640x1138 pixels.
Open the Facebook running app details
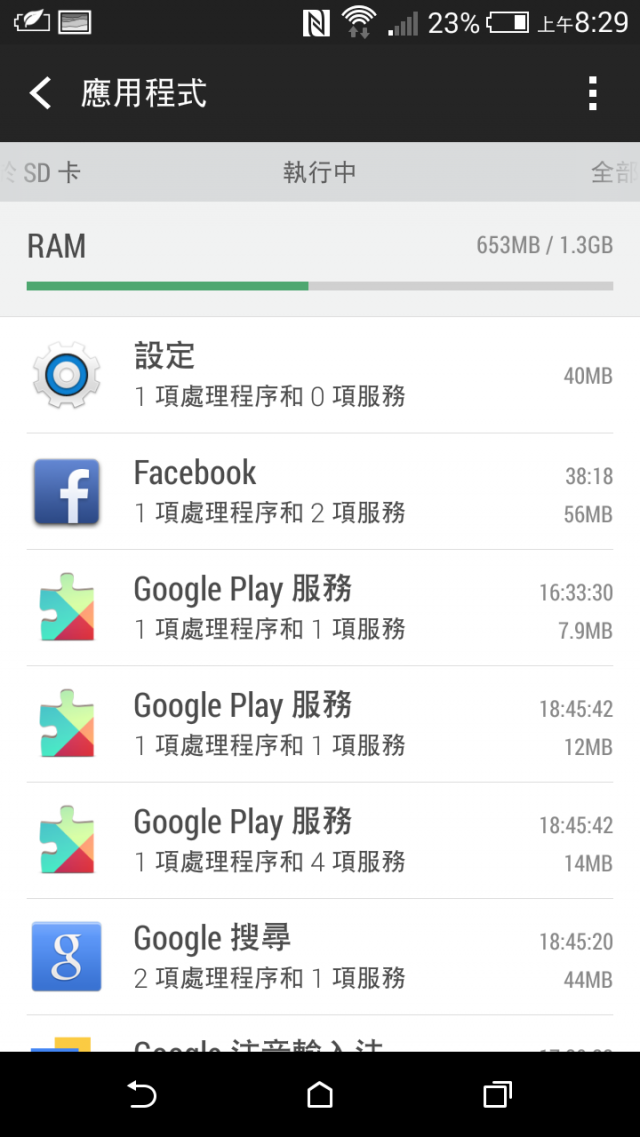320,492
